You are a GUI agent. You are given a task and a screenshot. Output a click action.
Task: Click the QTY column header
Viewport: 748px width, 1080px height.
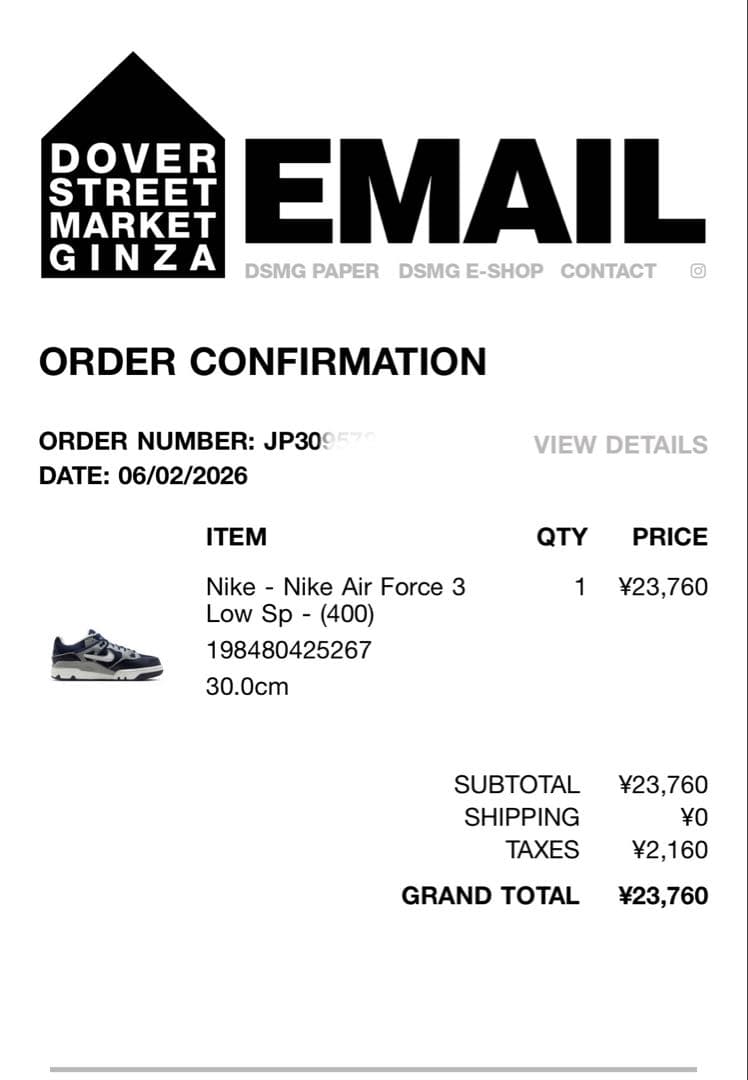(561, 537)
